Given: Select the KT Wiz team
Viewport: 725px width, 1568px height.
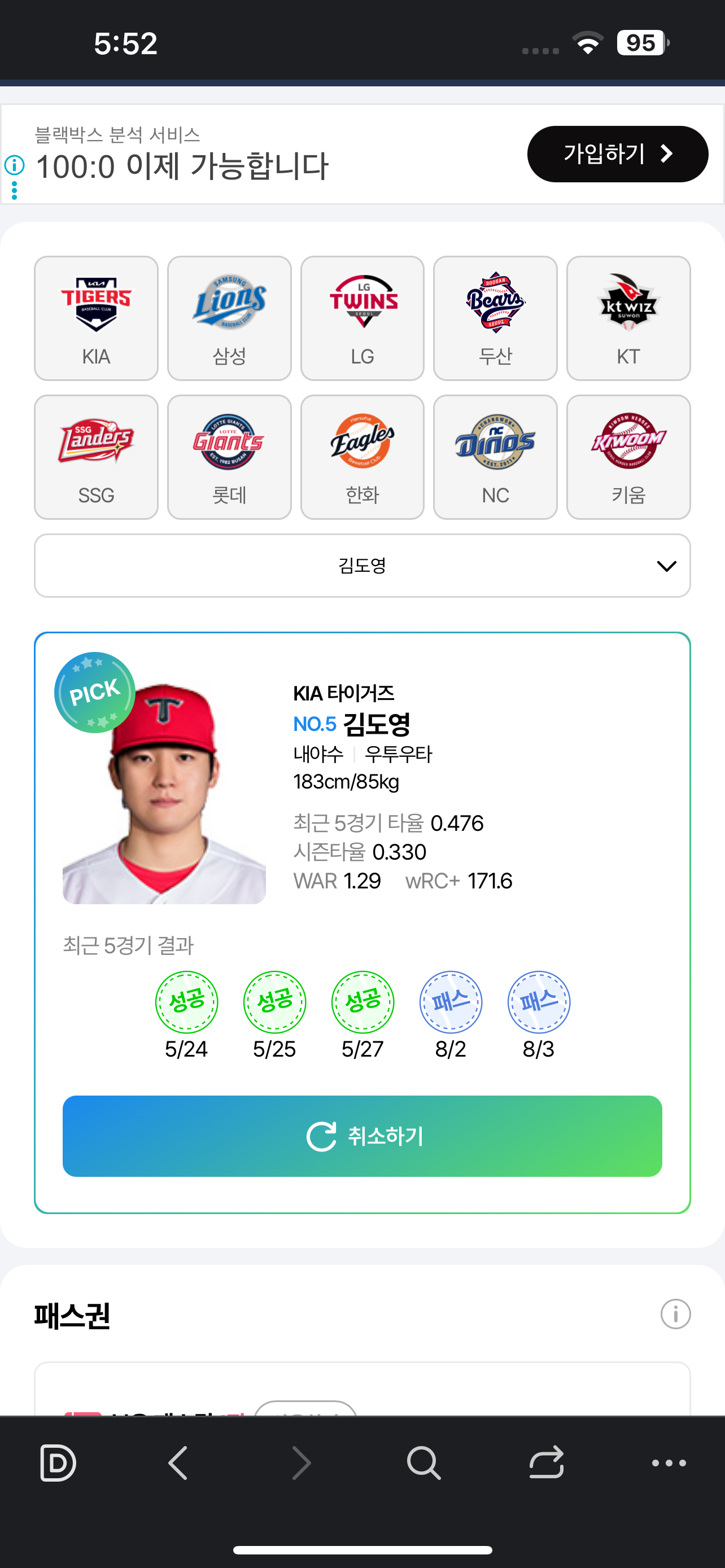Looking at the screenshot, I should (x=628, y=318).
